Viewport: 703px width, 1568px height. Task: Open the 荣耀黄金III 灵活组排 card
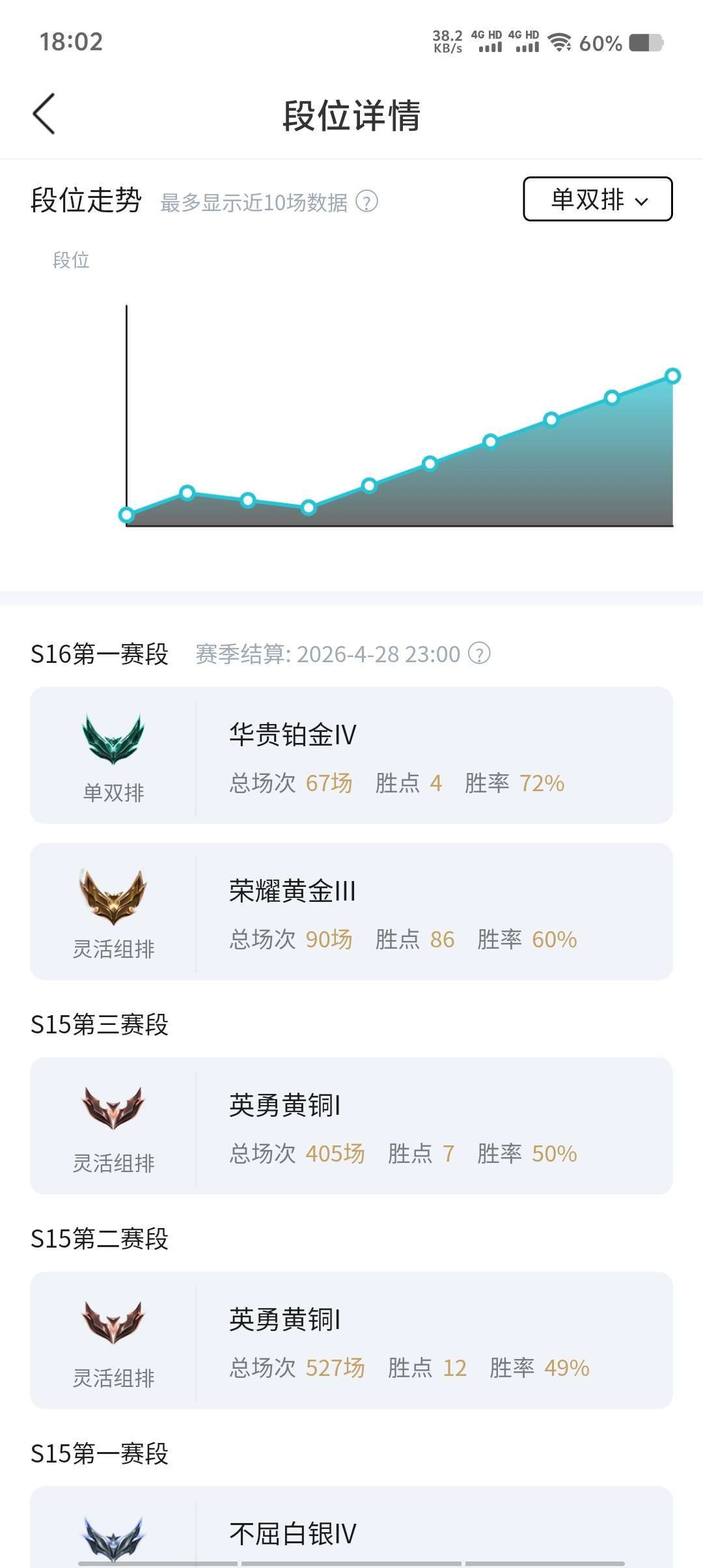click(351, 912)
